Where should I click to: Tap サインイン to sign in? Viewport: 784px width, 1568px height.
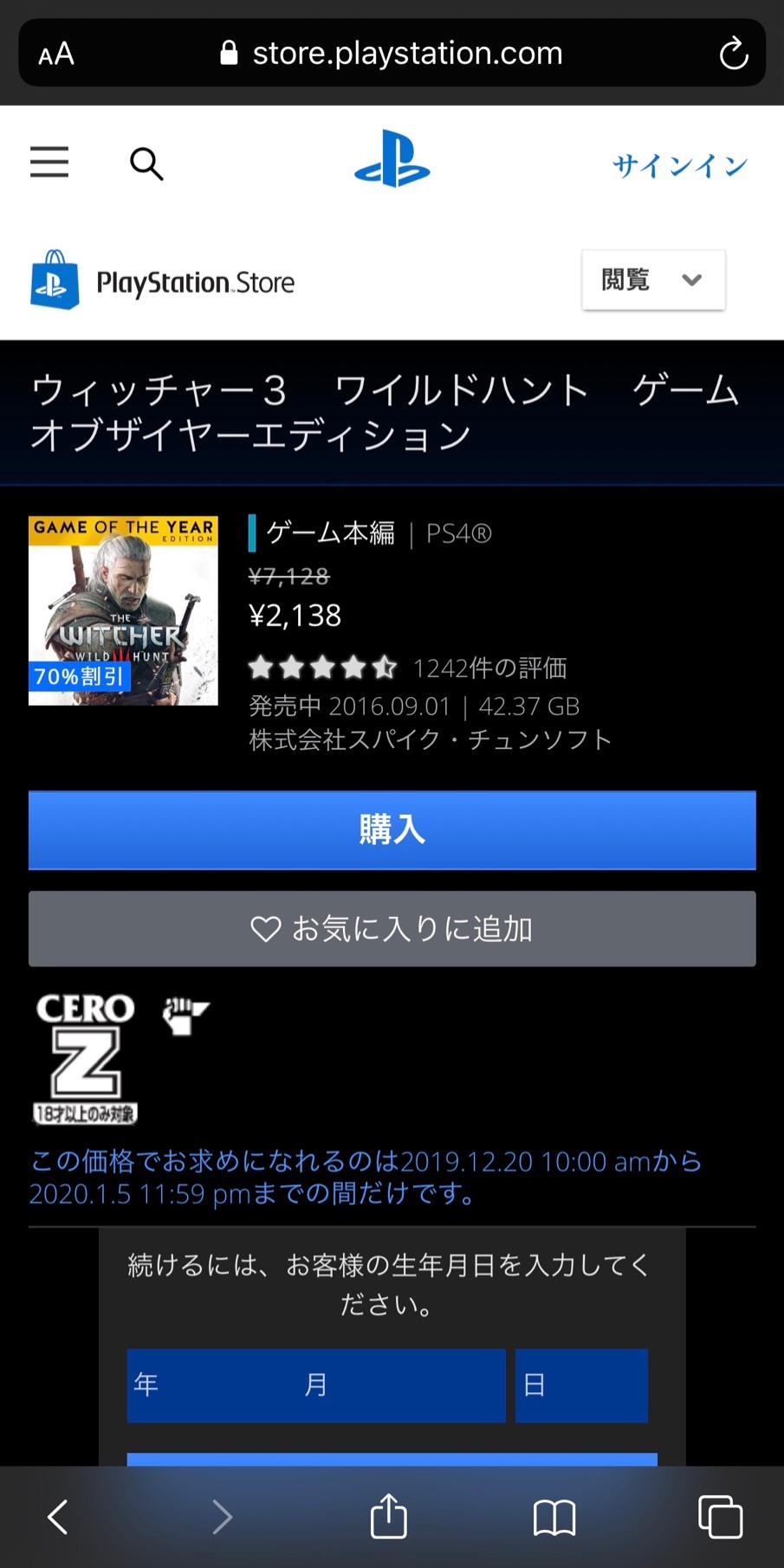[680, 165]
